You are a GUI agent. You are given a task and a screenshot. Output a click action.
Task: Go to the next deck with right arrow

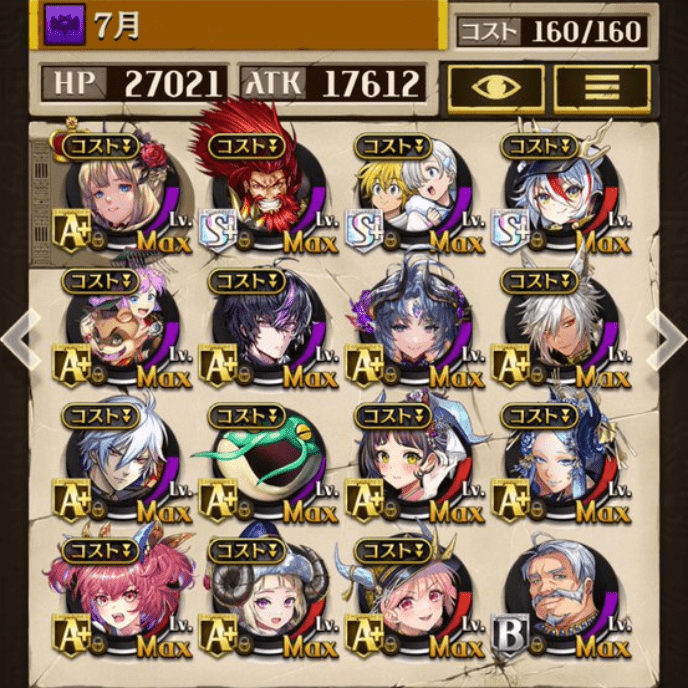pyautogui.click(x=666, y=340)
